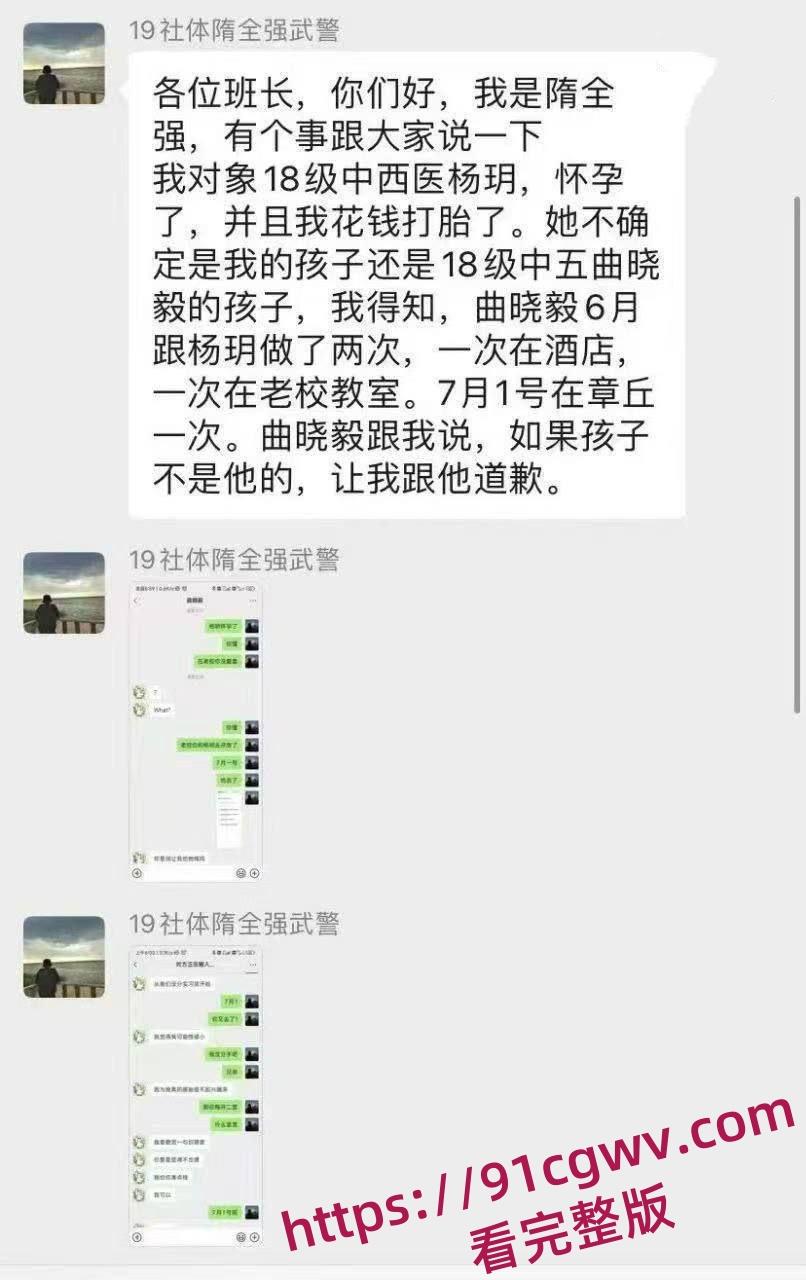Viewport: 806px width, 1280px height.
Task: Open the second embedded chat screenshot image
Action: click(197, 1100)
